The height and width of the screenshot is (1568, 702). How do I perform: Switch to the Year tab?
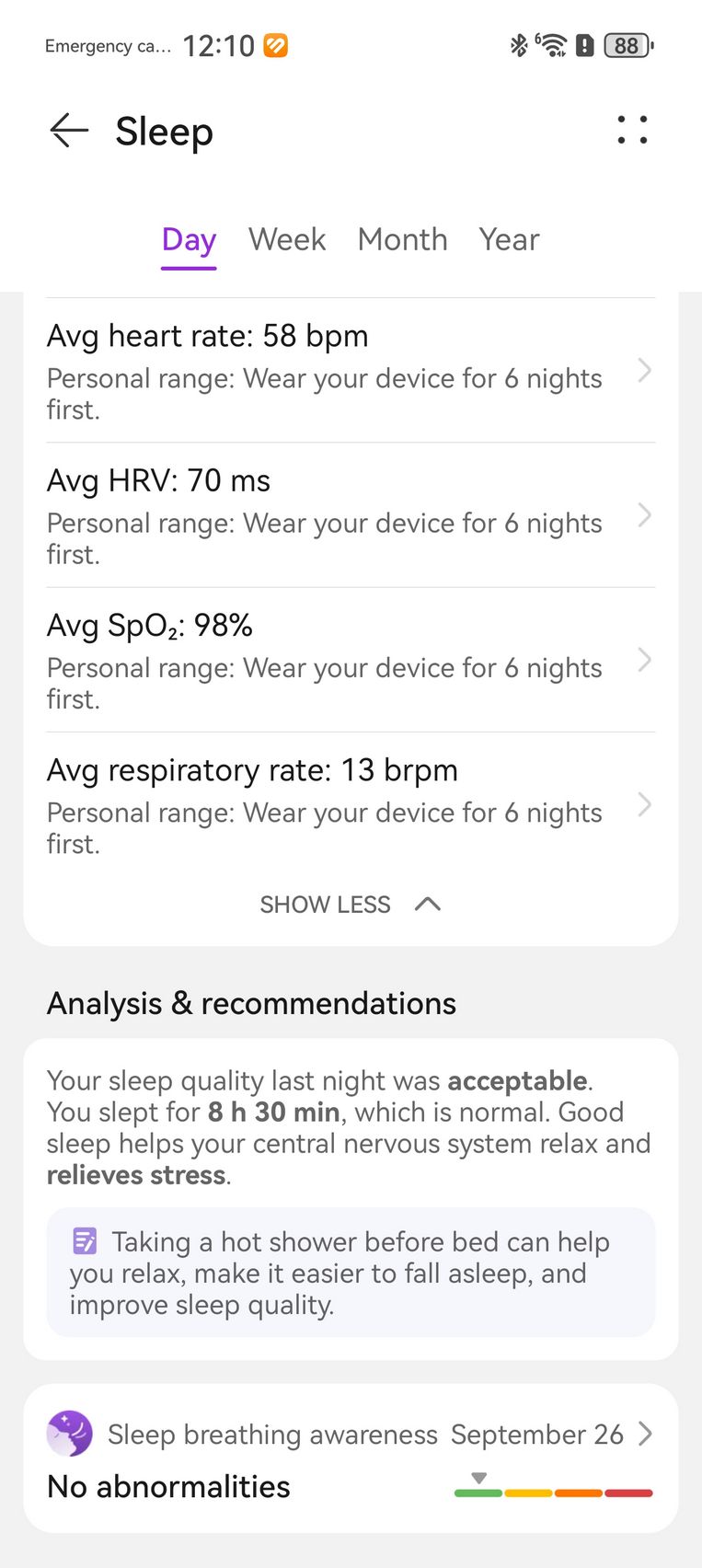coord(509,239)
